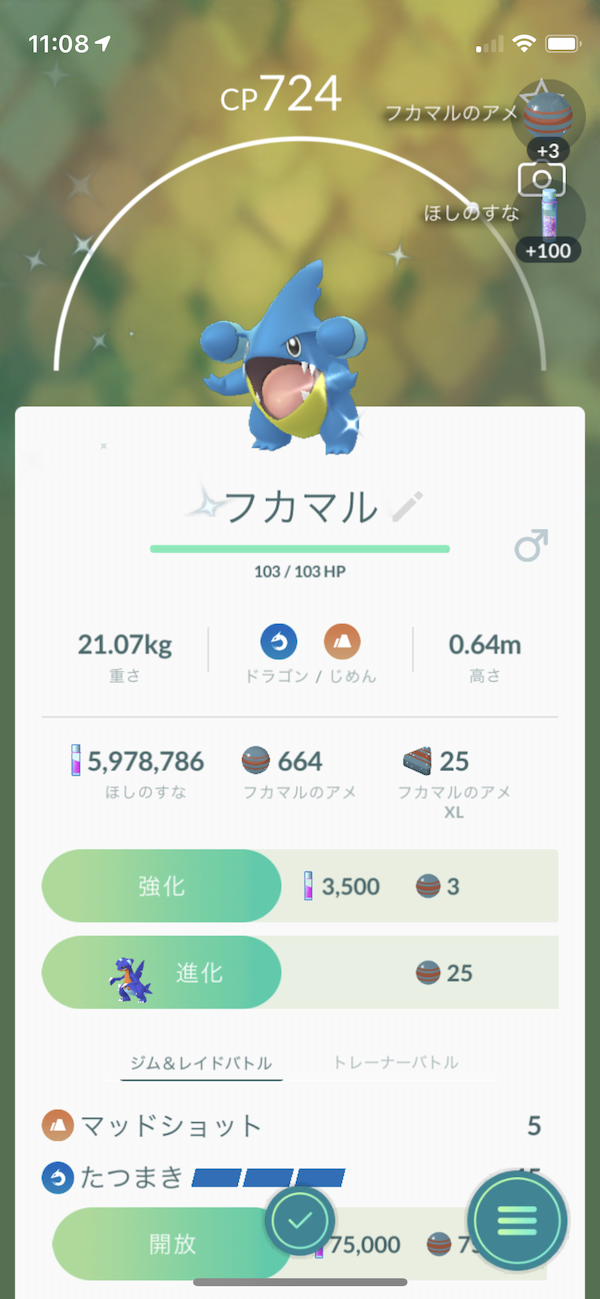Open the hamburger menu button
Viewport: 600px width, 1299px height.
(517, 1220)
